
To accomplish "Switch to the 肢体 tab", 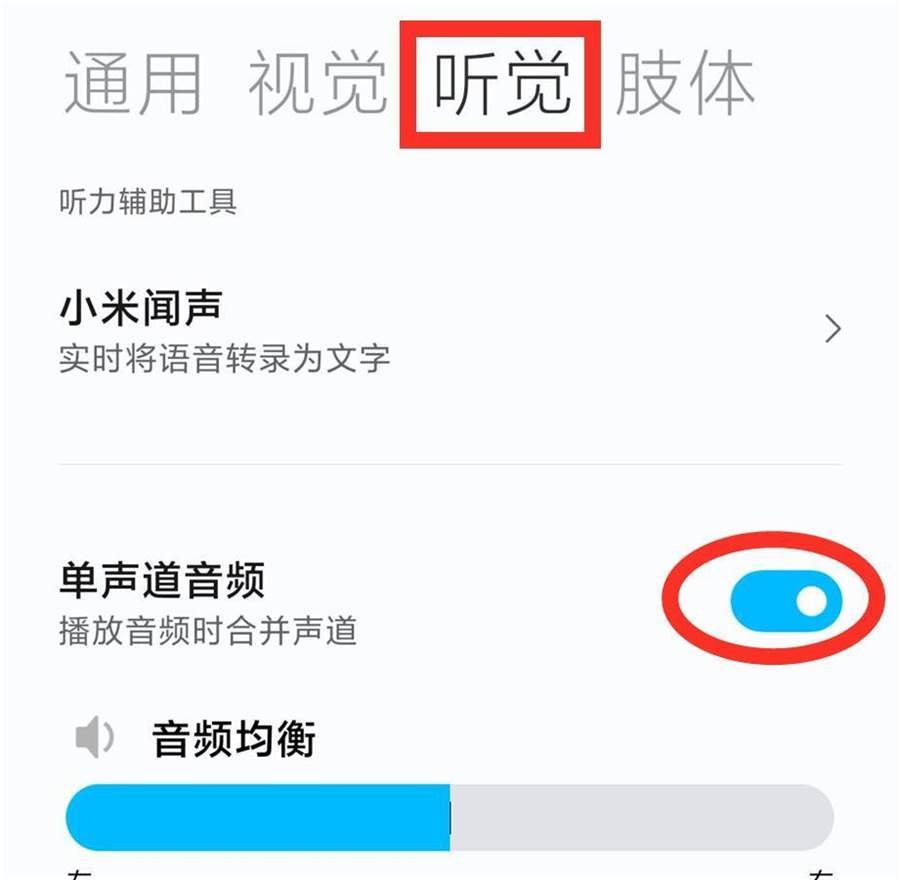I will pos(685,84).
